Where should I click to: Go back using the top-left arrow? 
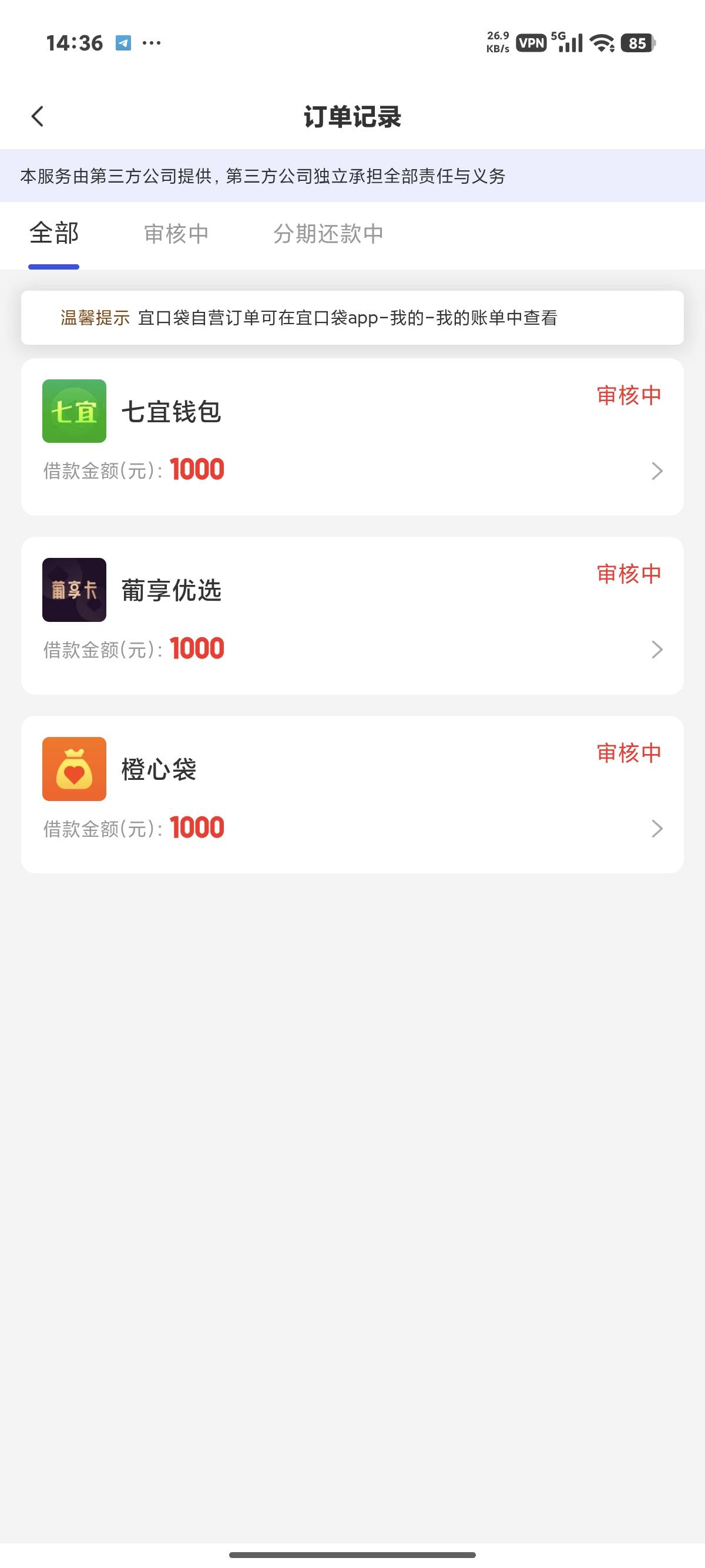38,116
